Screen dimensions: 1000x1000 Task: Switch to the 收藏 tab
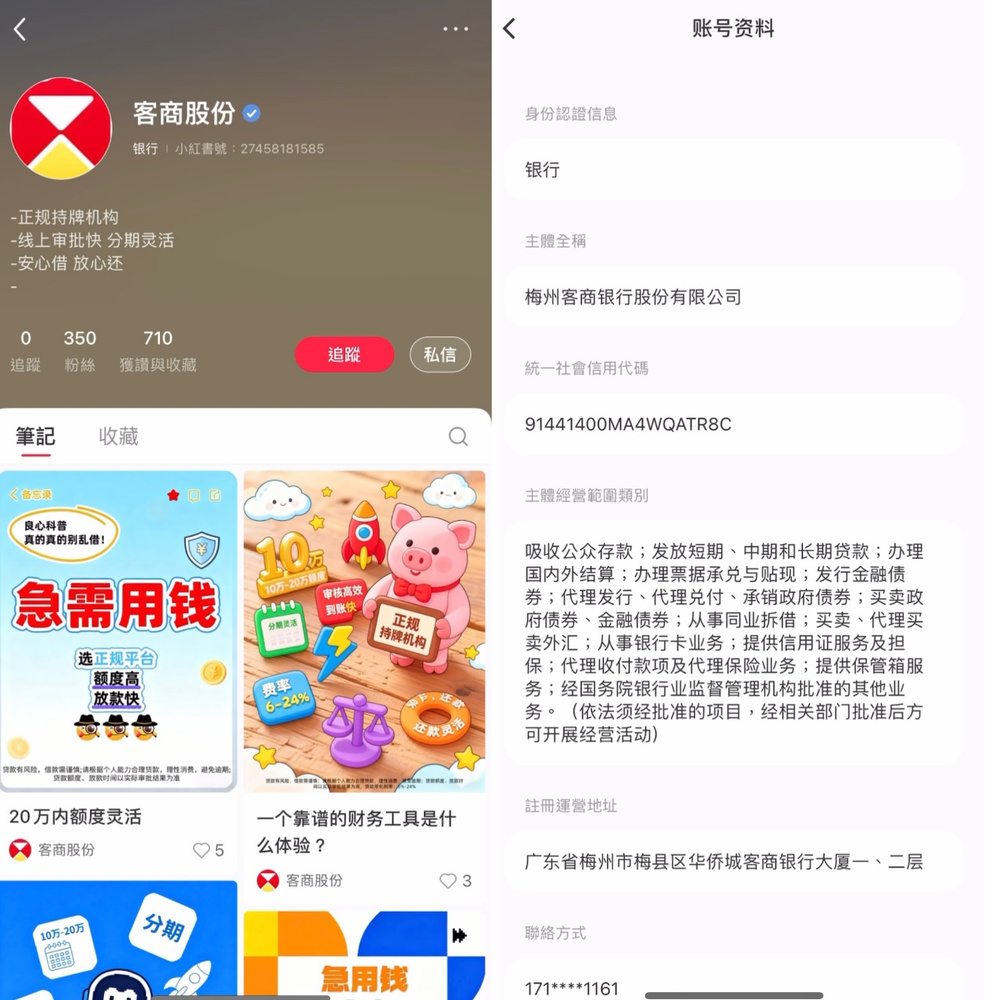click(118, 436)
